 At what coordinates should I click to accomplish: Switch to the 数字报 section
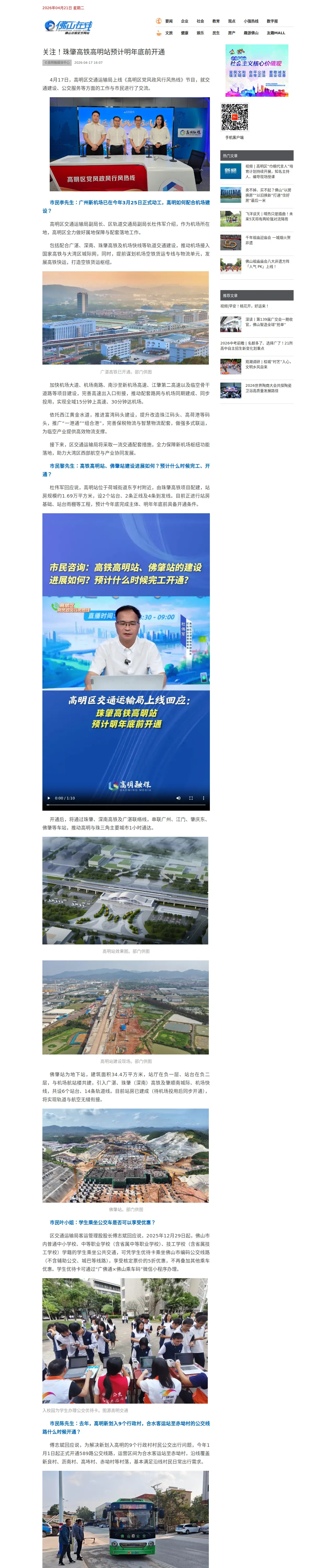(272, 21)
